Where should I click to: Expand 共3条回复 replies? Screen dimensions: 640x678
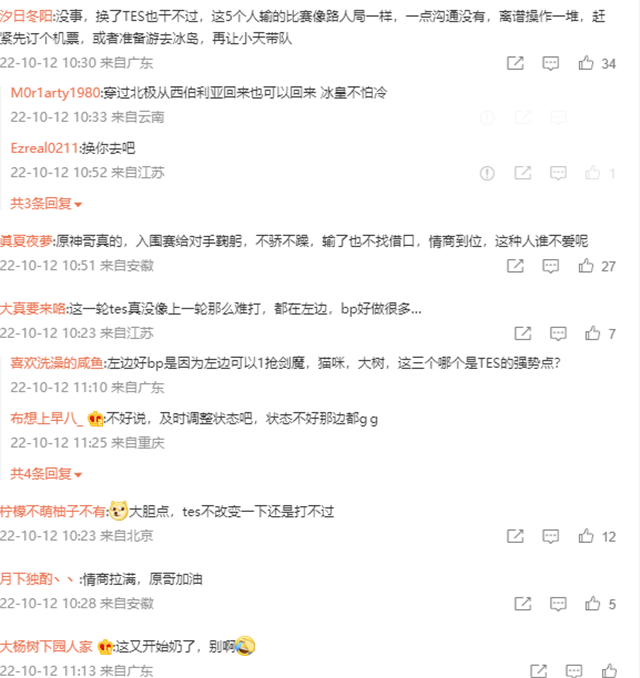[x=46, y=204]
